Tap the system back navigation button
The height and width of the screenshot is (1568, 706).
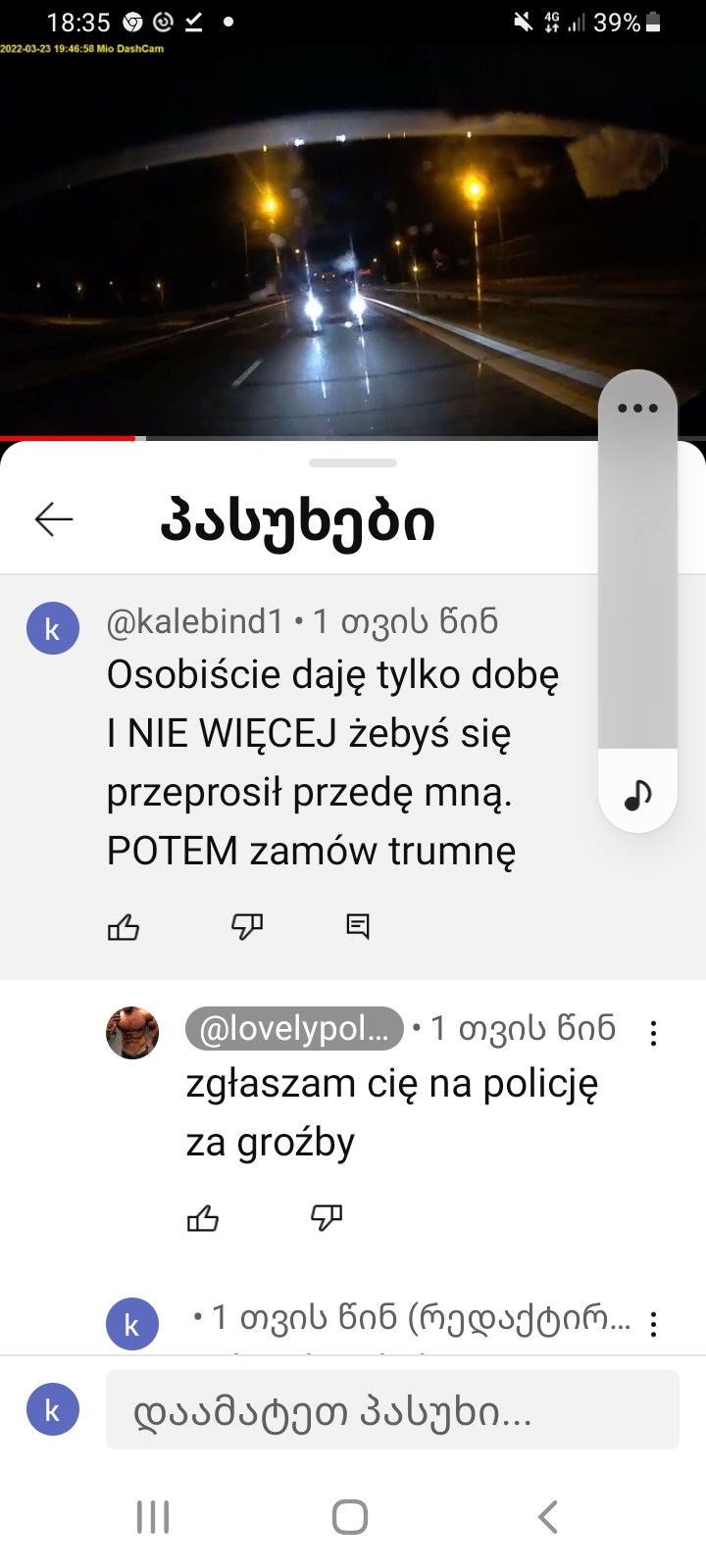click(548, 1516)
